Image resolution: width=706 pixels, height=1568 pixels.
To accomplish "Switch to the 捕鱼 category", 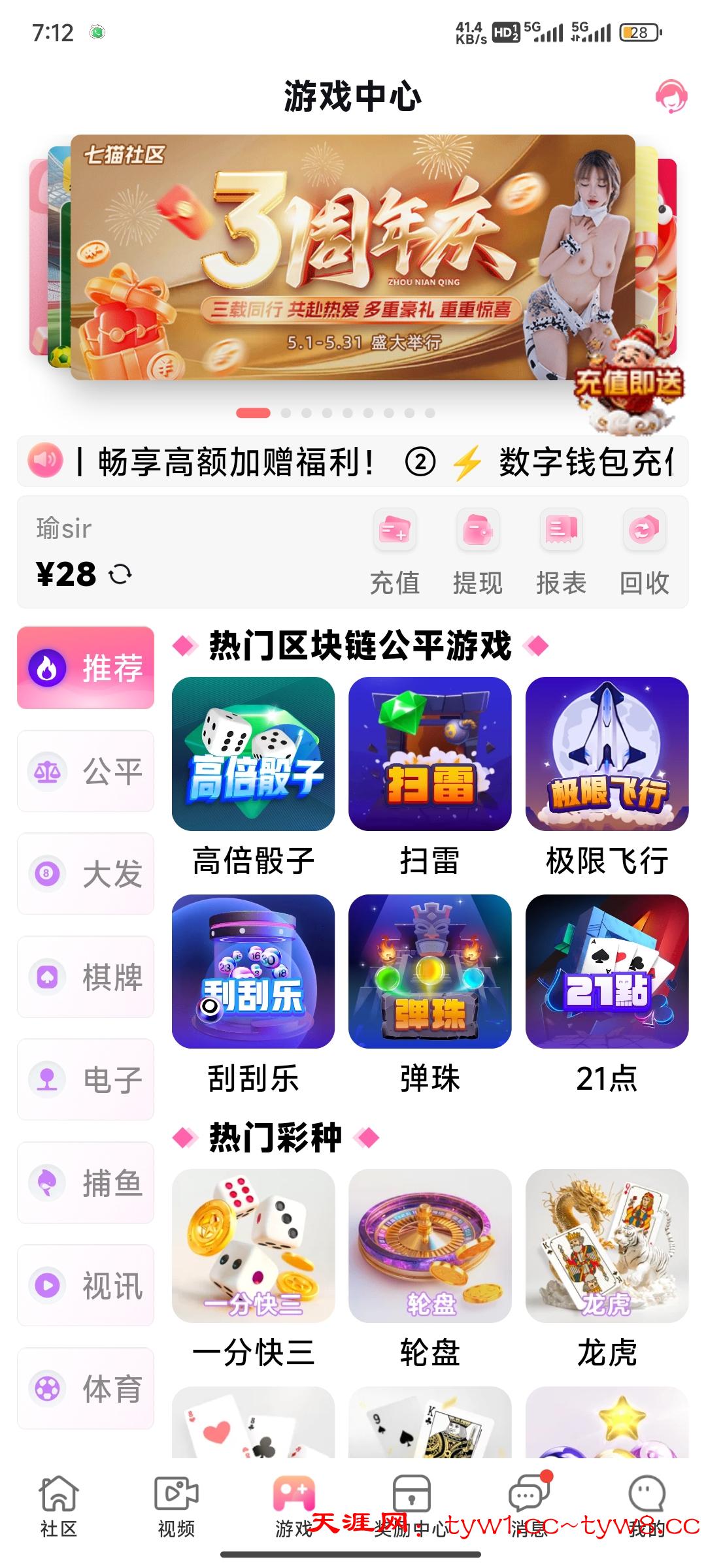I will coord(86,1183).
